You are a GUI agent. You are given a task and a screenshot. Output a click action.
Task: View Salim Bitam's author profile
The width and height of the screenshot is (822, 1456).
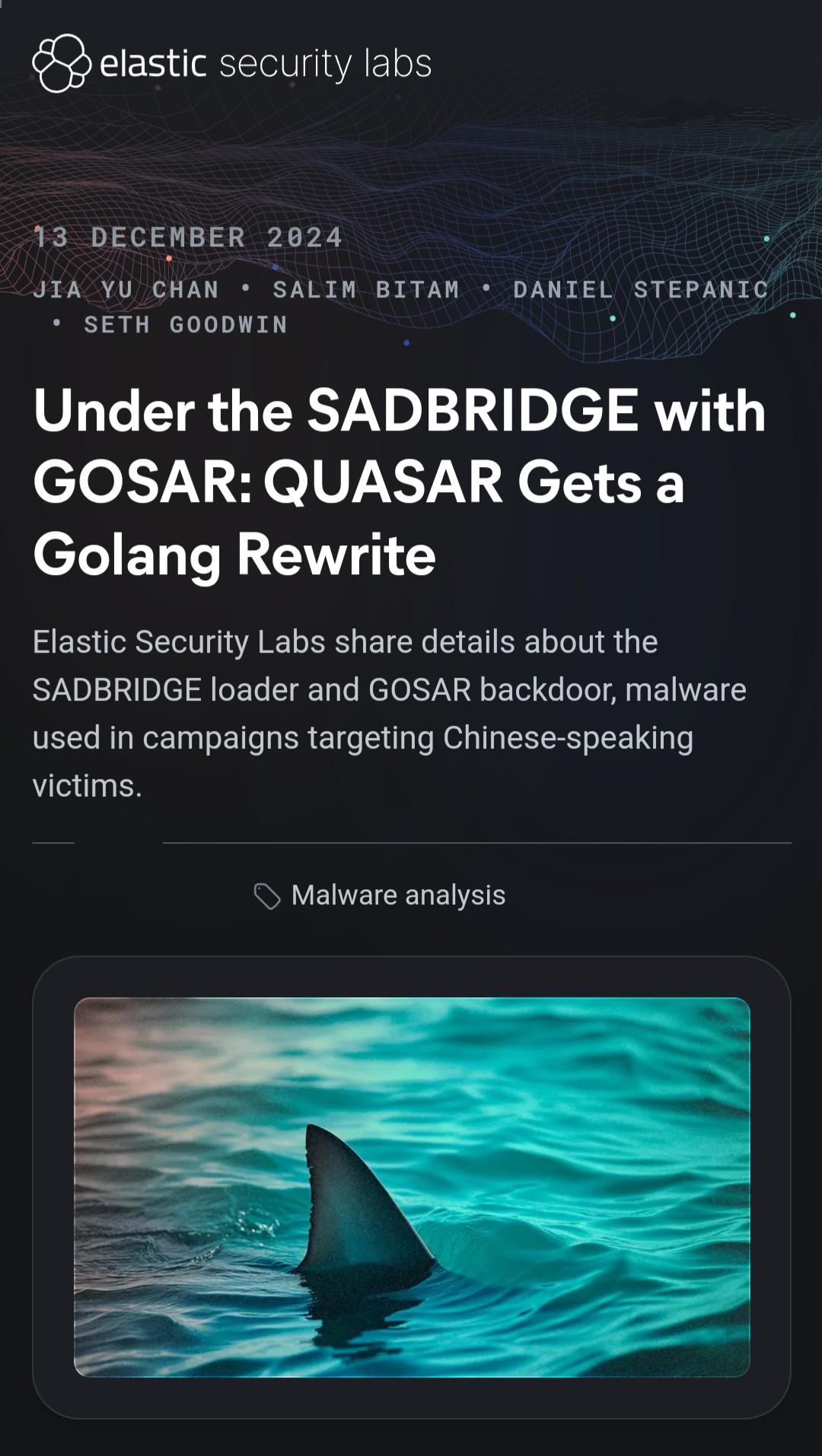click(366, 290)
